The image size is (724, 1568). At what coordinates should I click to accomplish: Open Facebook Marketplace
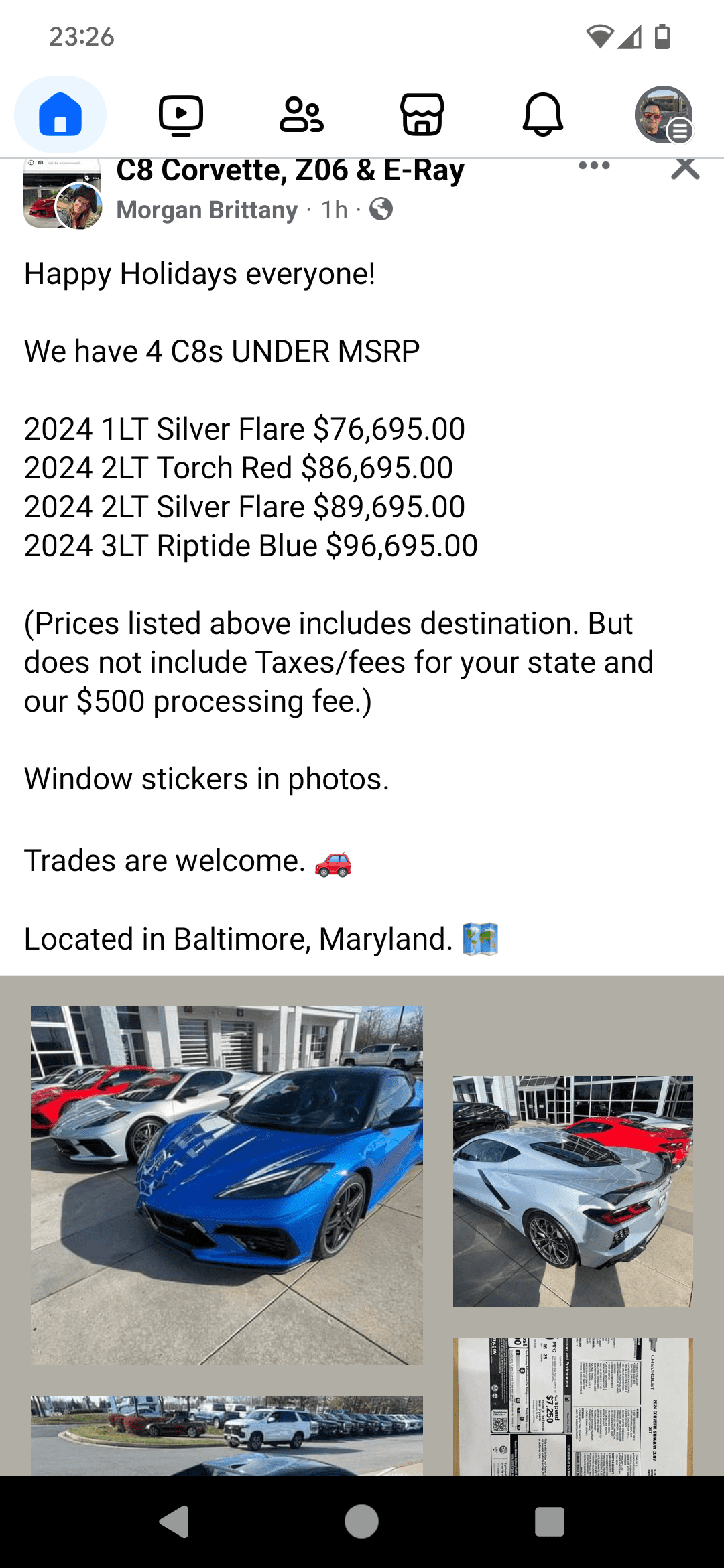(422, 114)
